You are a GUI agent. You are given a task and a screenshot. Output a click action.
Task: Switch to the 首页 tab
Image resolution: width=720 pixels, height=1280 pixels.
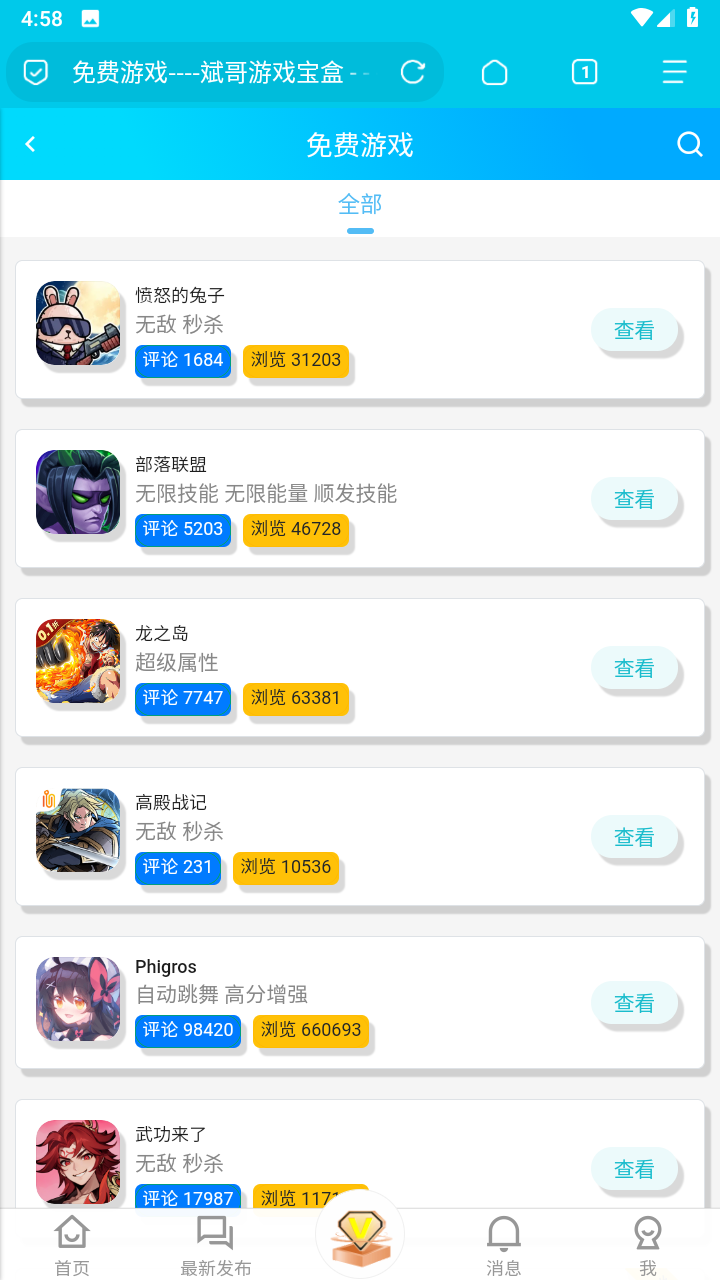coord(72,1245)
